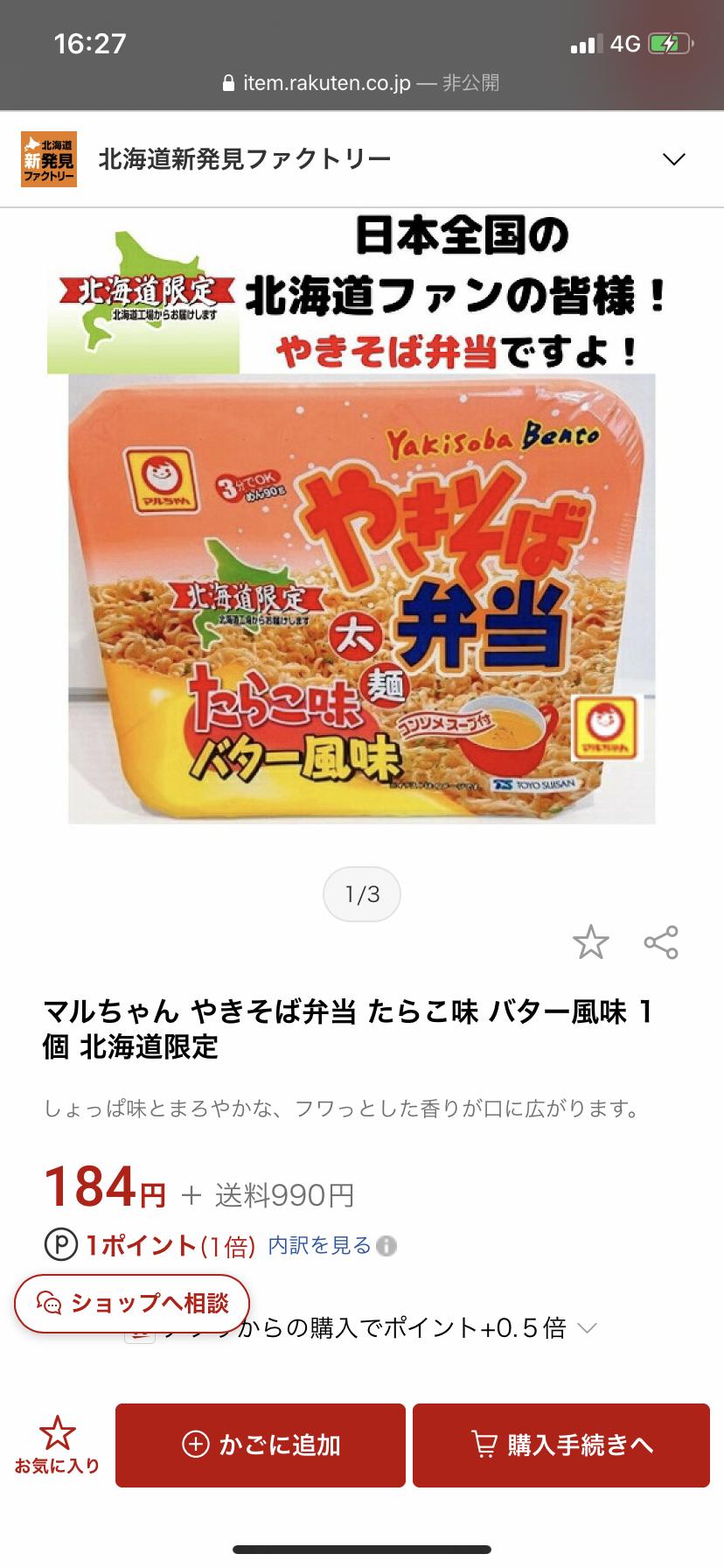This screenshot has height=1568, width=724.
Task: Tap ショップへ相談 chat button
Action: pos(132,1303)
